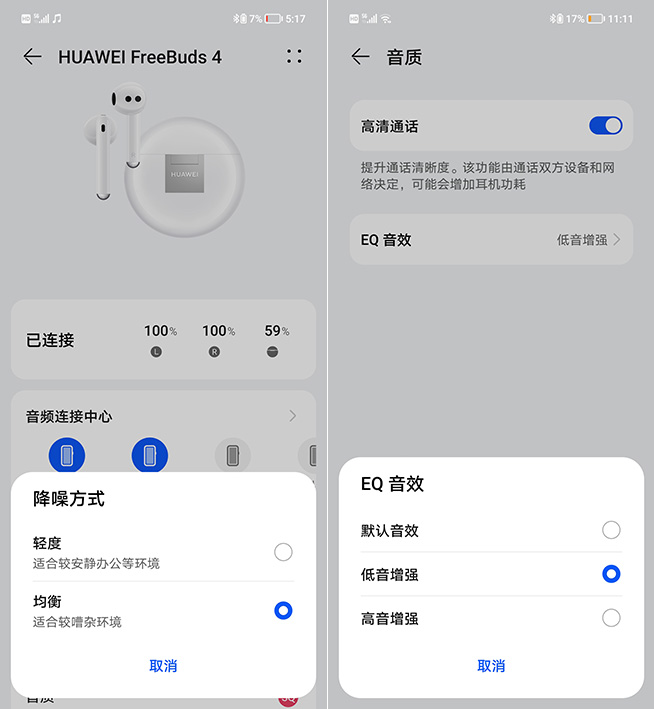
Task: Select 默认音效 in the EQ list
Action: tap(611, 530)
